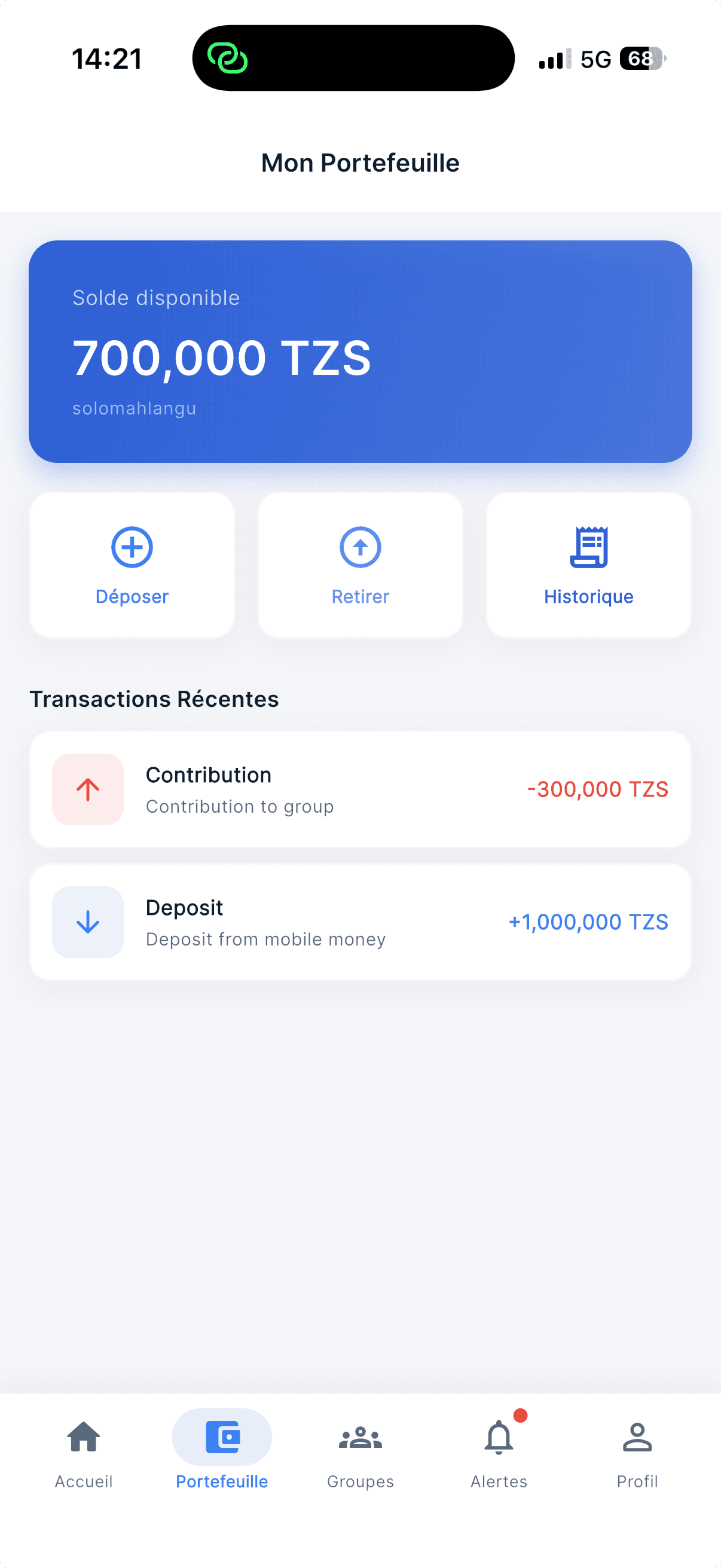The image size is (721, 1568).
Task: Select the Groupes people icon
Action: (360, 1436)
